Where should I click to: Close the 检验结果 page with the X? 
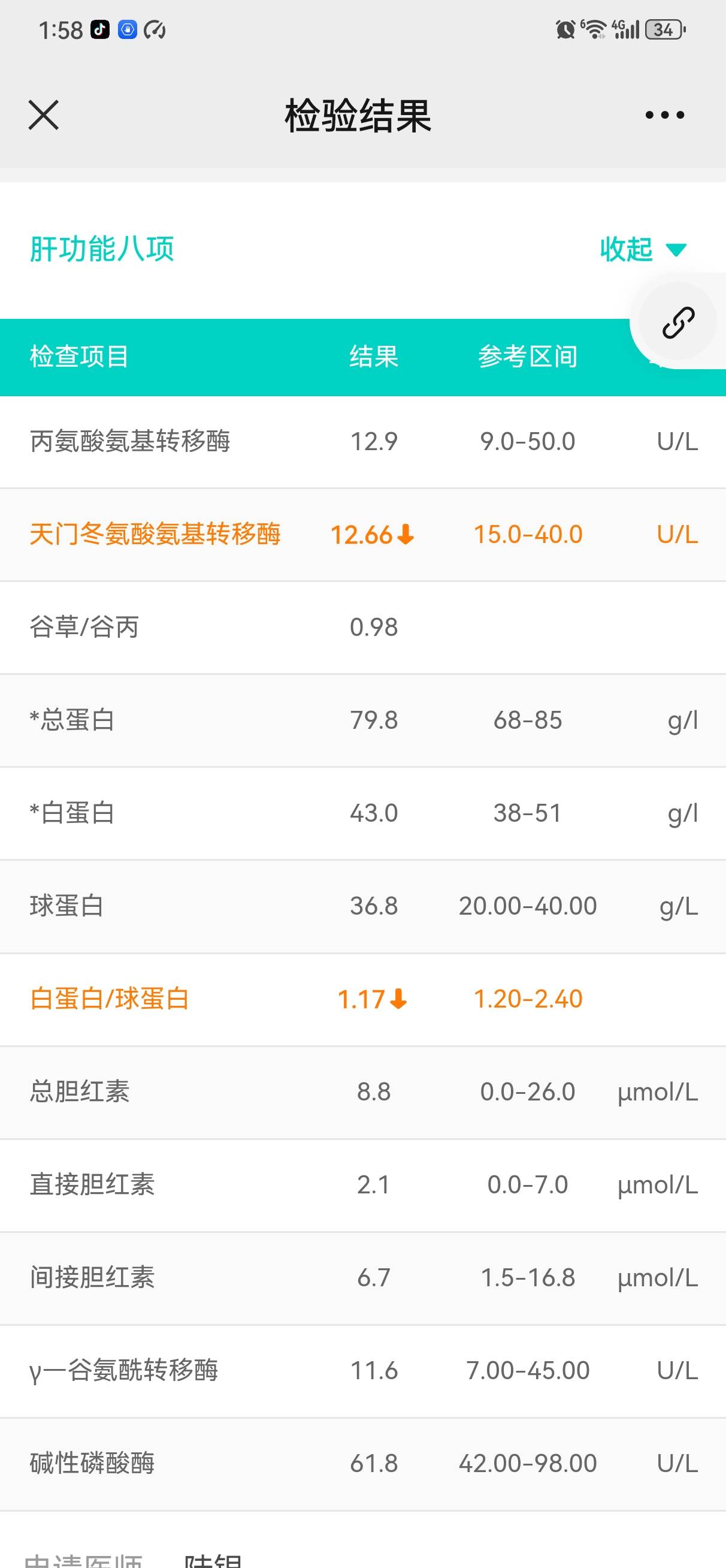click(x=43, y=114)
